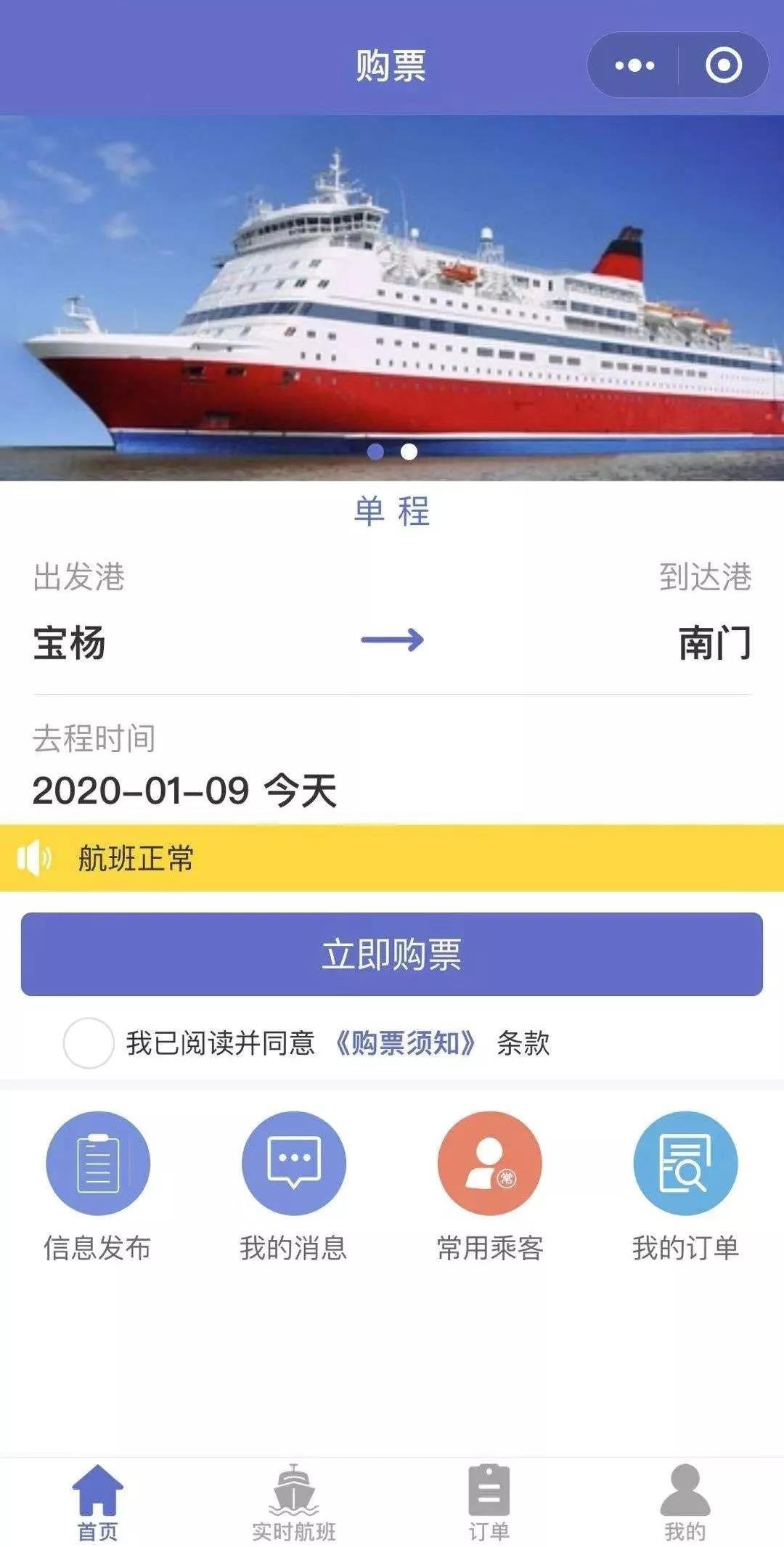784x1547 pixels.
Task: Open the 《购票须知》 link
Action: click(x=405, y=1043)
